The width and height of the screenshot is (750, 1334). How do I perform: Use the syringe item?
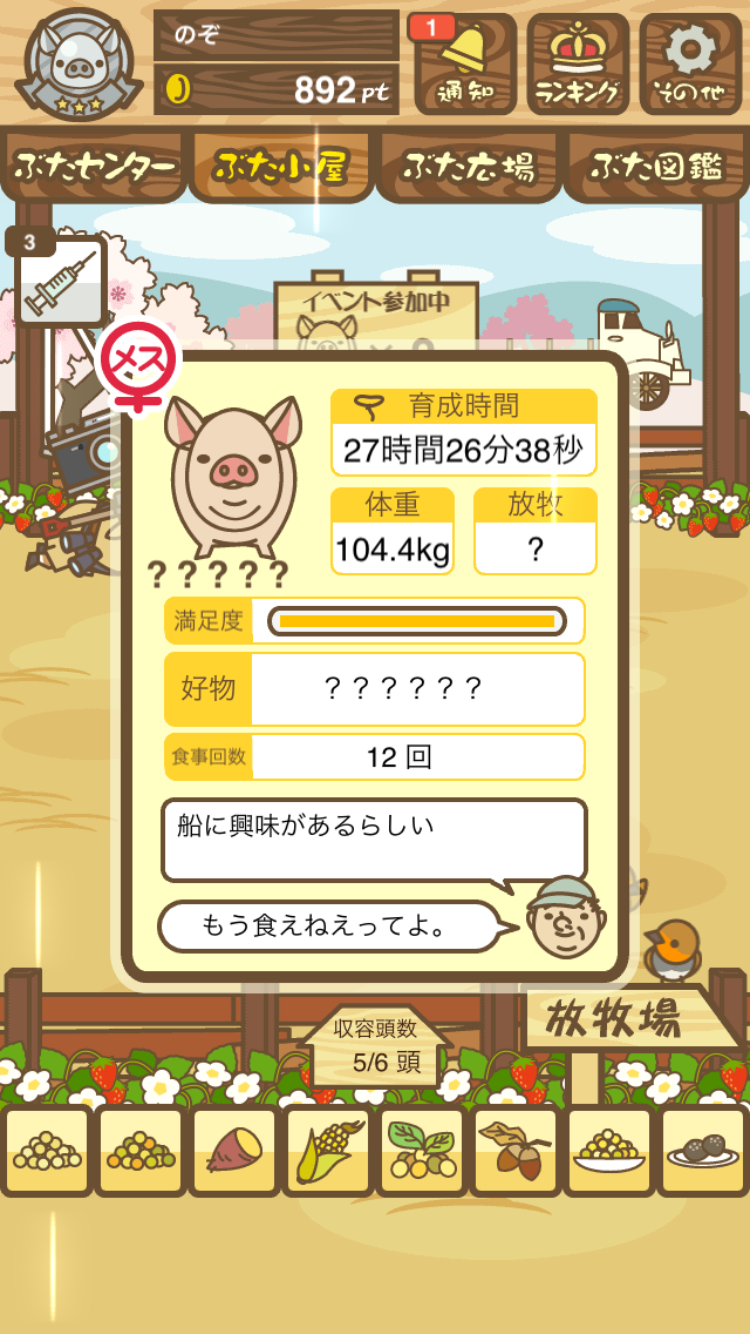point(61,282)
